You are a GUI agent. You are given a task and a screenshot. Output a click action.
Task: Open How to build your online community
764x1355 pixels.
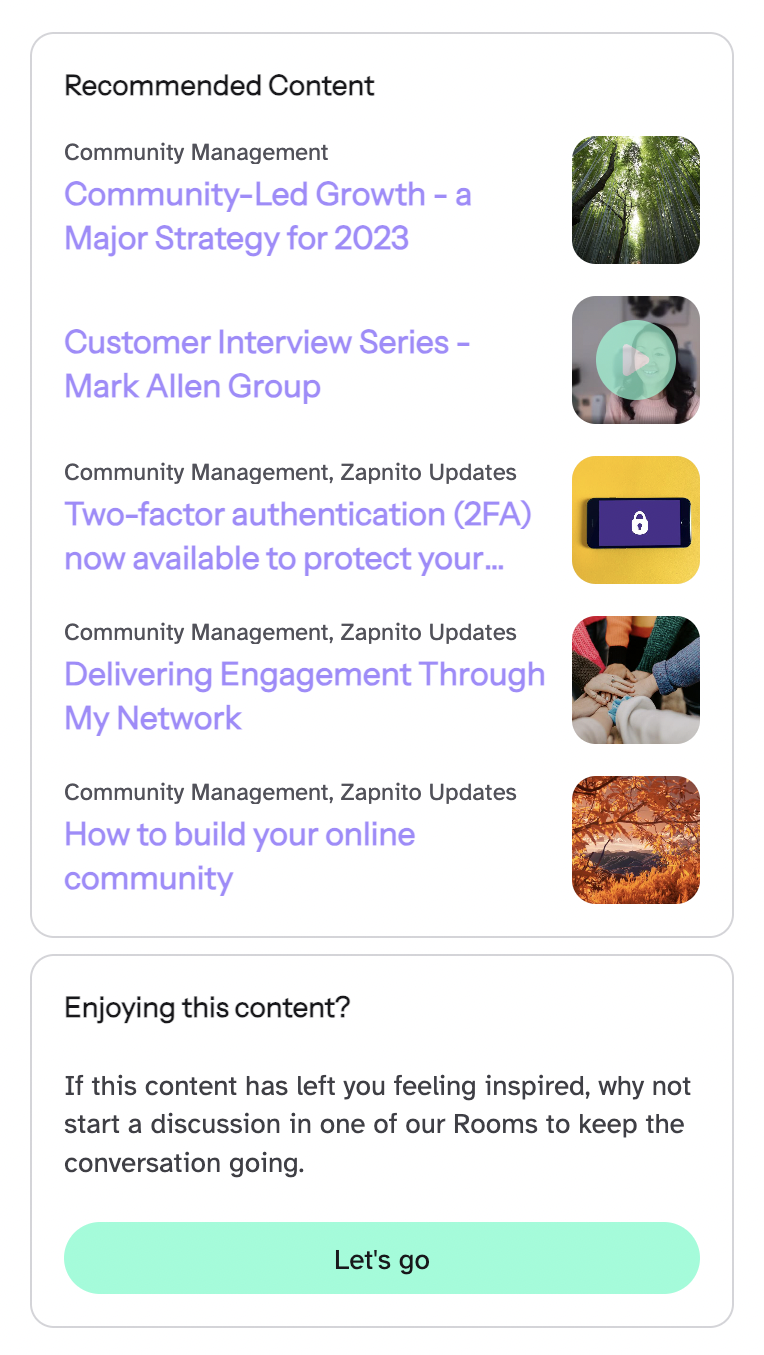[239, 856]
